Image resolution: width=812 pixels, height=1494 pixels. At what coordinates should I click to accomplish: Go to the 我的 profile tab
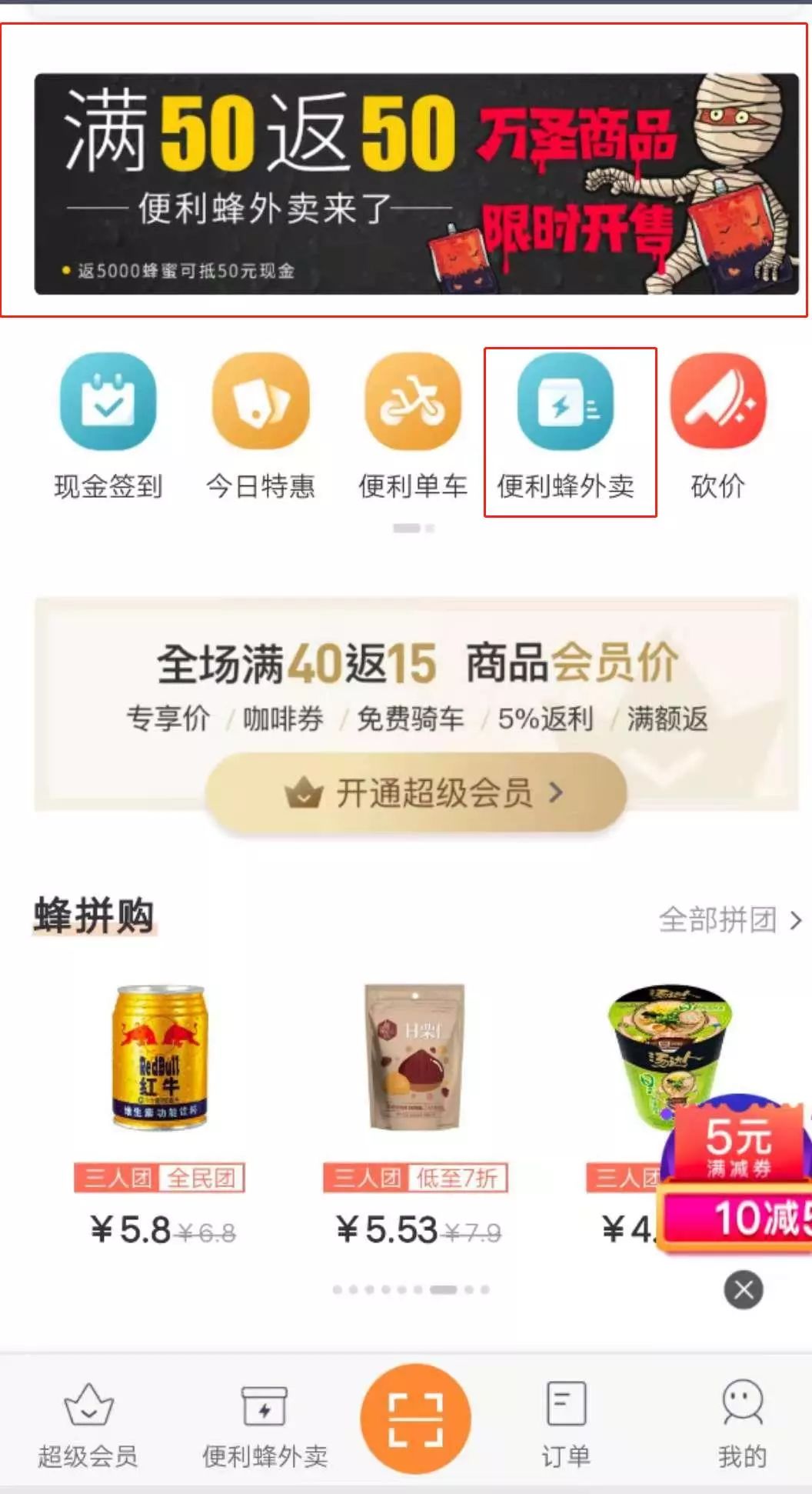coord(742,1423)
